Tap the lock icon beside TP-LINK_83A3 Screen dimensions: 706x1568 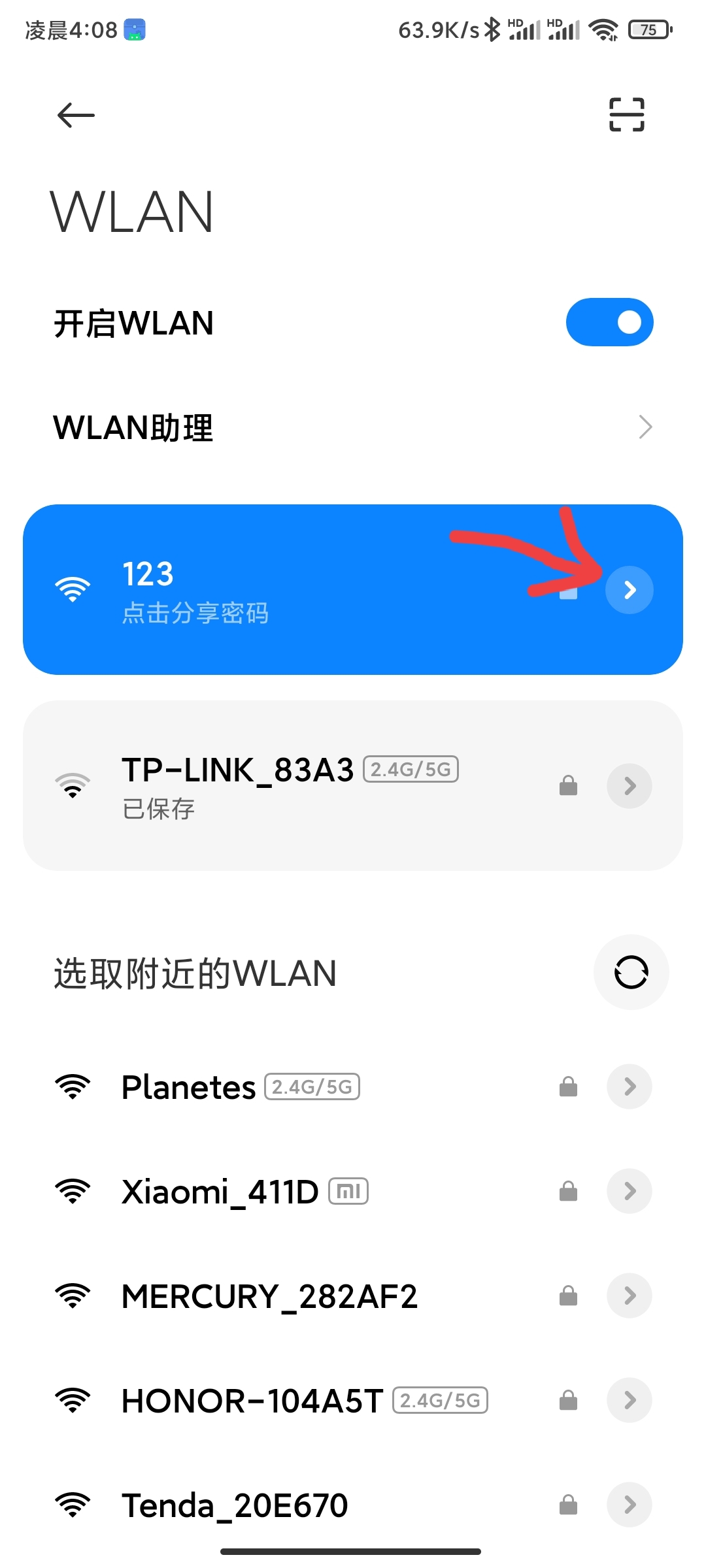(x=567, y=786)
